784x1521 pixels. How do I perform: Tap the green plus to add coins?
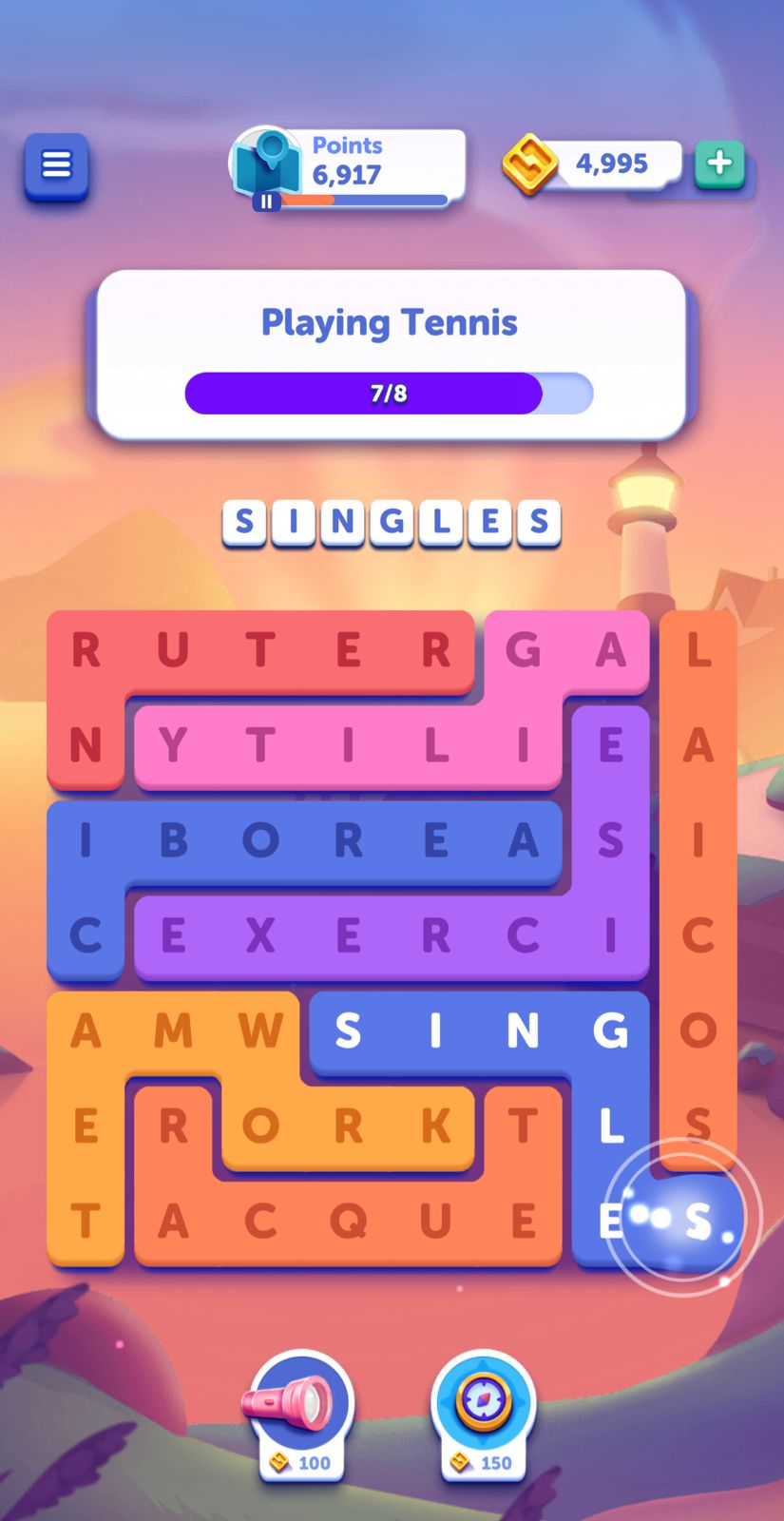(x=719, y=164)
